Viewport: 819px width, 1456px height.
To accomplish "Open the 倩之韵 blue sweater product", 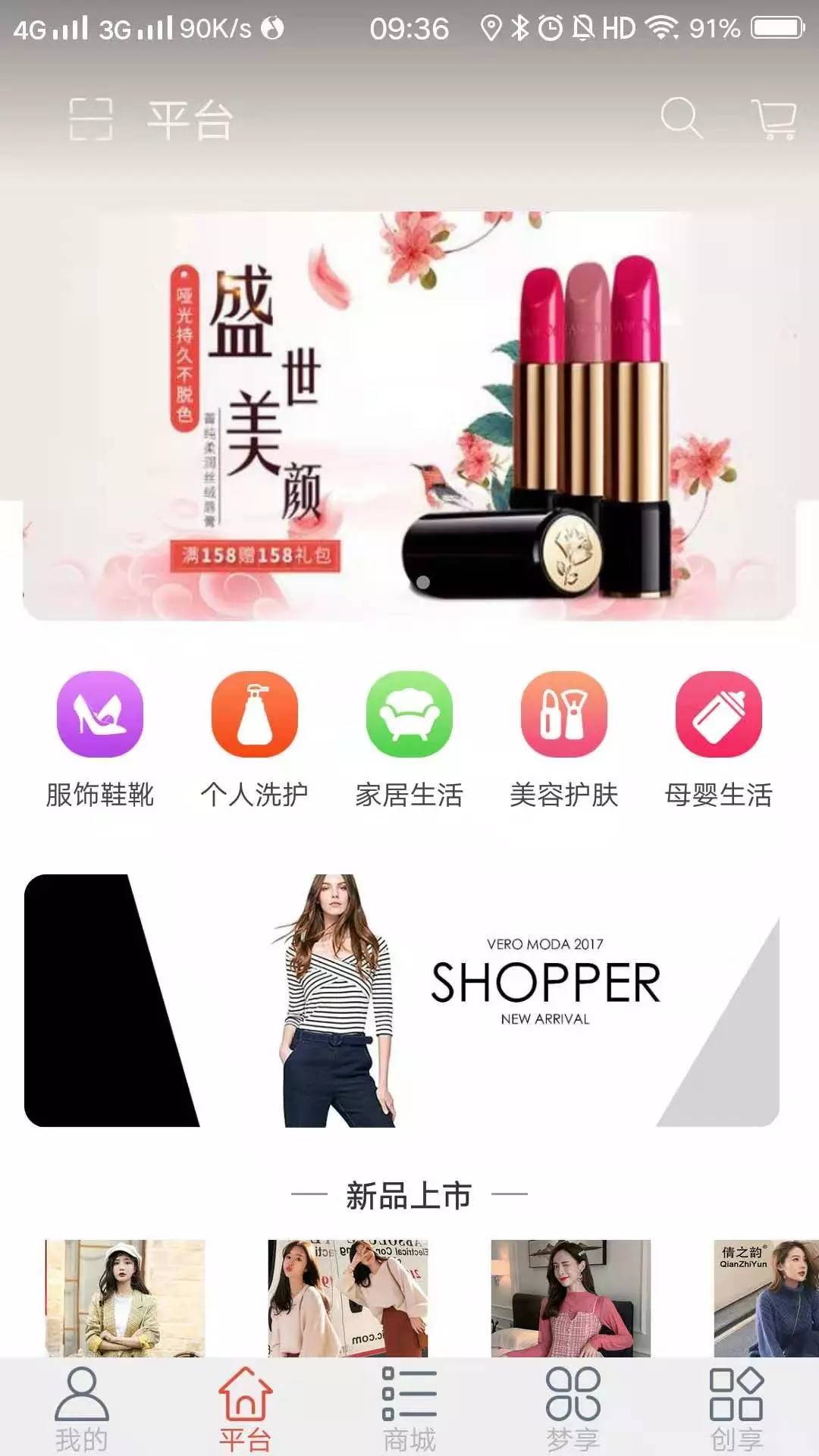I will [x=766, y=1298].
